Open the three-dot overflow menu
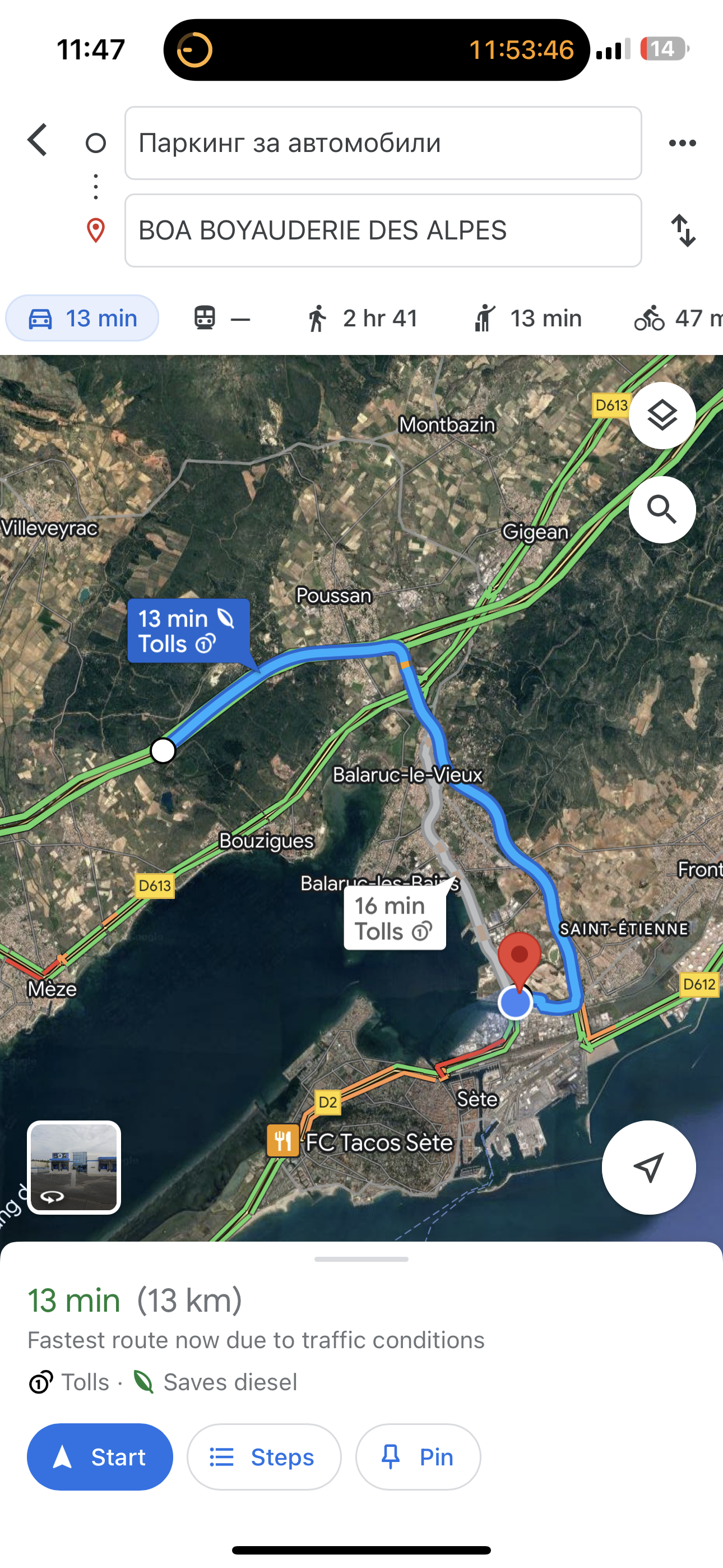This screenshot has height=1568, width=723. pos(682,143)
